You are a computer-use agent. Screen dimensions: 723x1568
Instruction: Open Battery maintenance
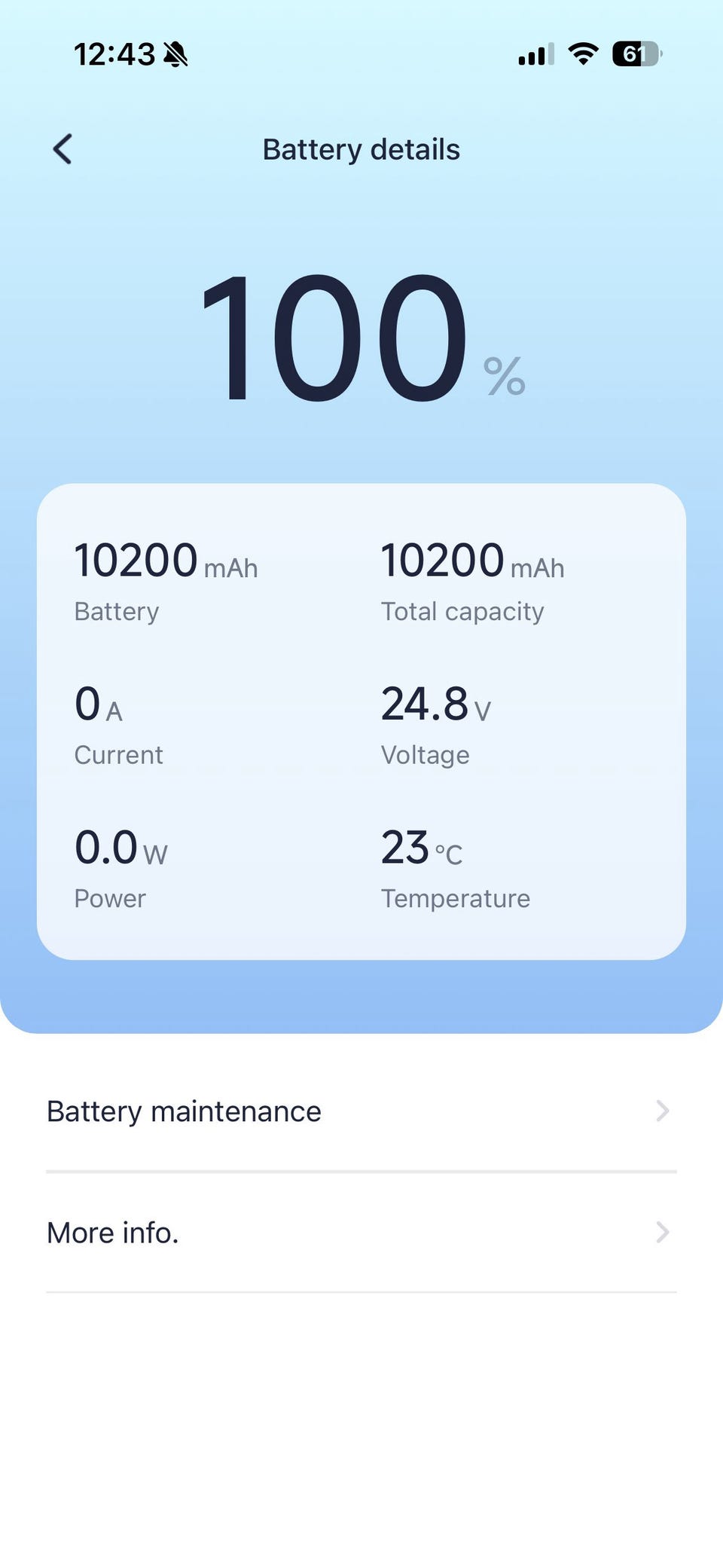click(x=360, y=1111)
